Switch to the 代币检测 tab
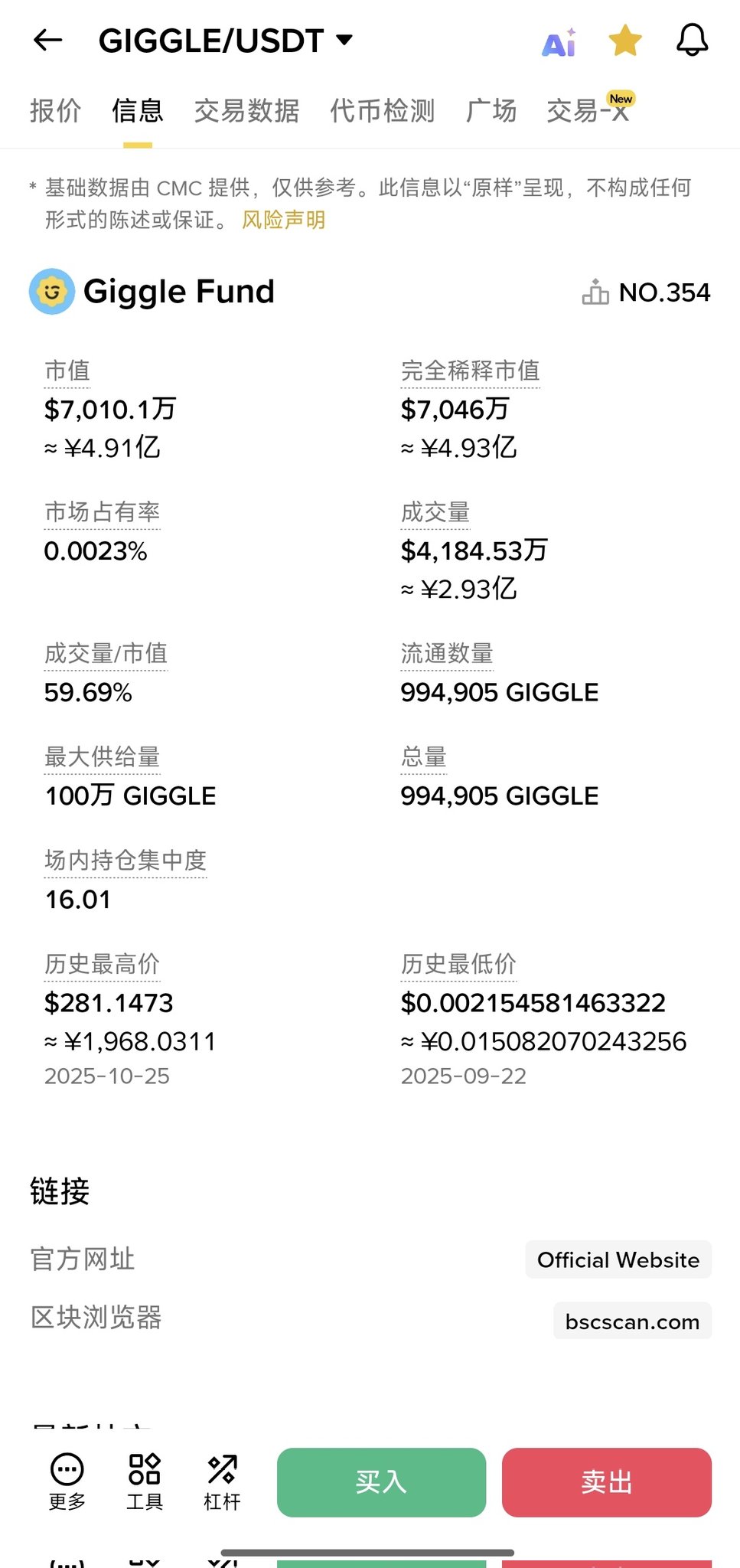 click(x=382, y=111)
